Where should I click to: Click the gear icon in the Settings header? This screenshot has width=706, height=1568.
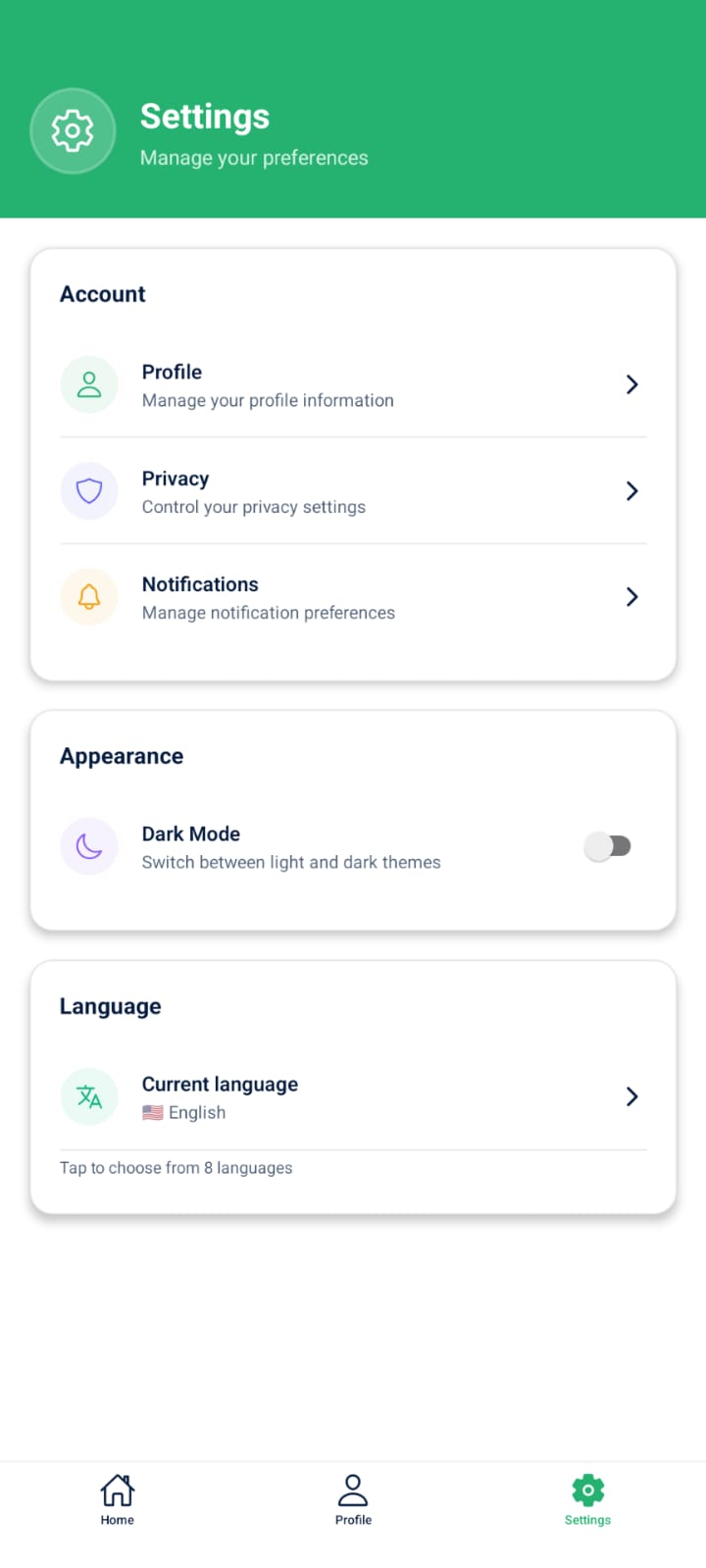(73, 130)
